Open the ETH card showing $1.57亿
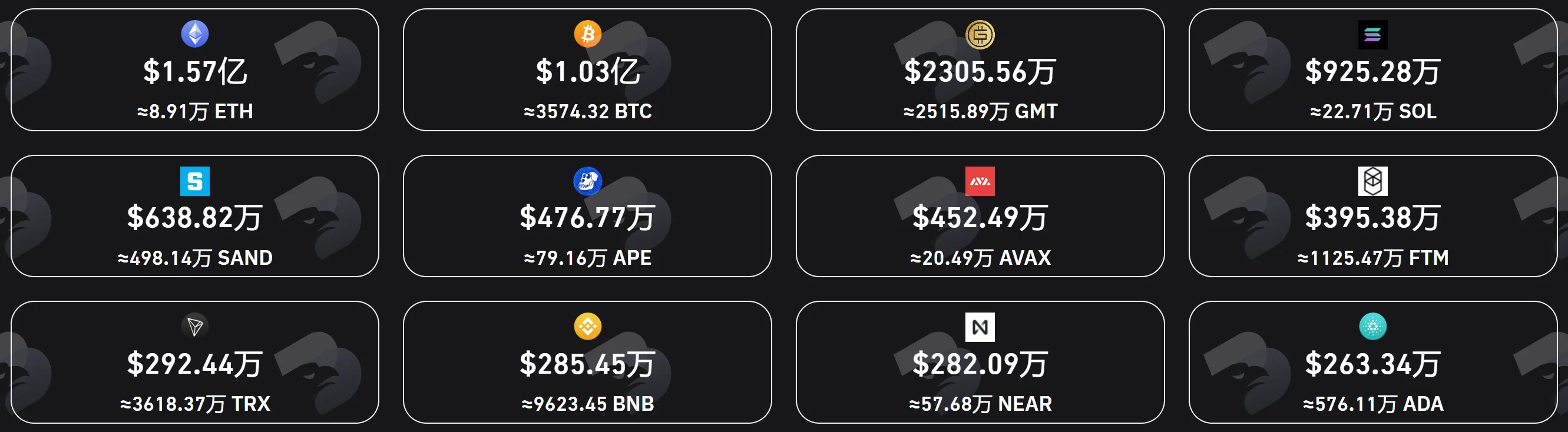This screenshot has width=1568, height=432. pyautogui.click(x=195, y=70)
